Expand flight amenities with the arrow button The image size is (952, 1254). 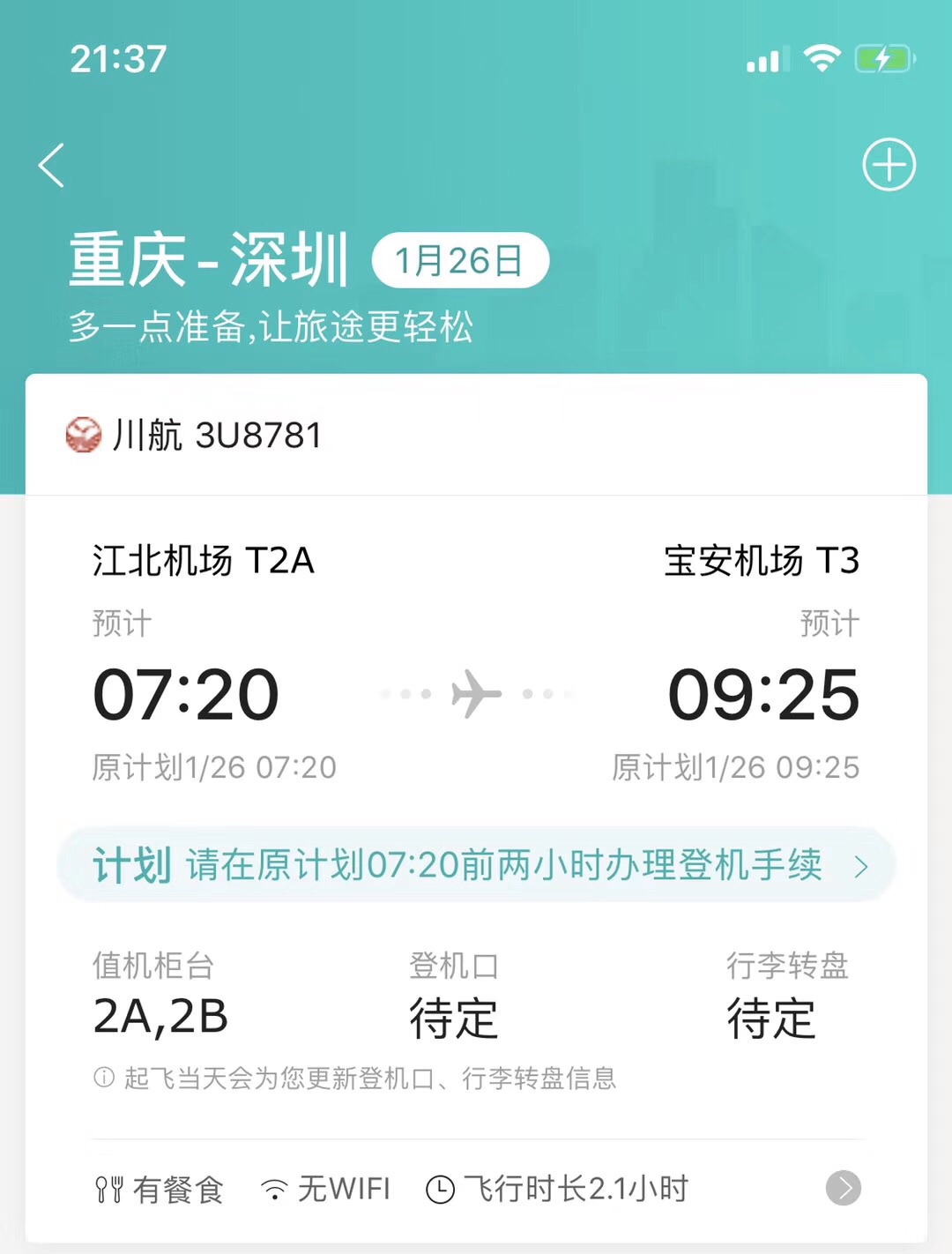843,1188
